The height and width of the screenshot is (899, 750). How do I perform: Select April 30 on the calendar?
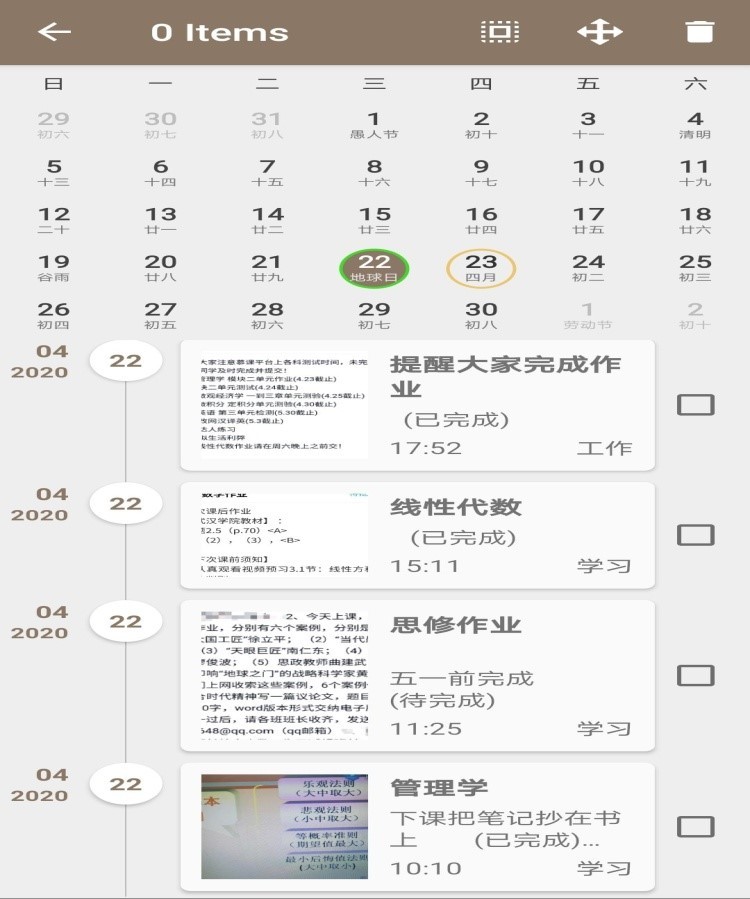click(x=481, y=315)
